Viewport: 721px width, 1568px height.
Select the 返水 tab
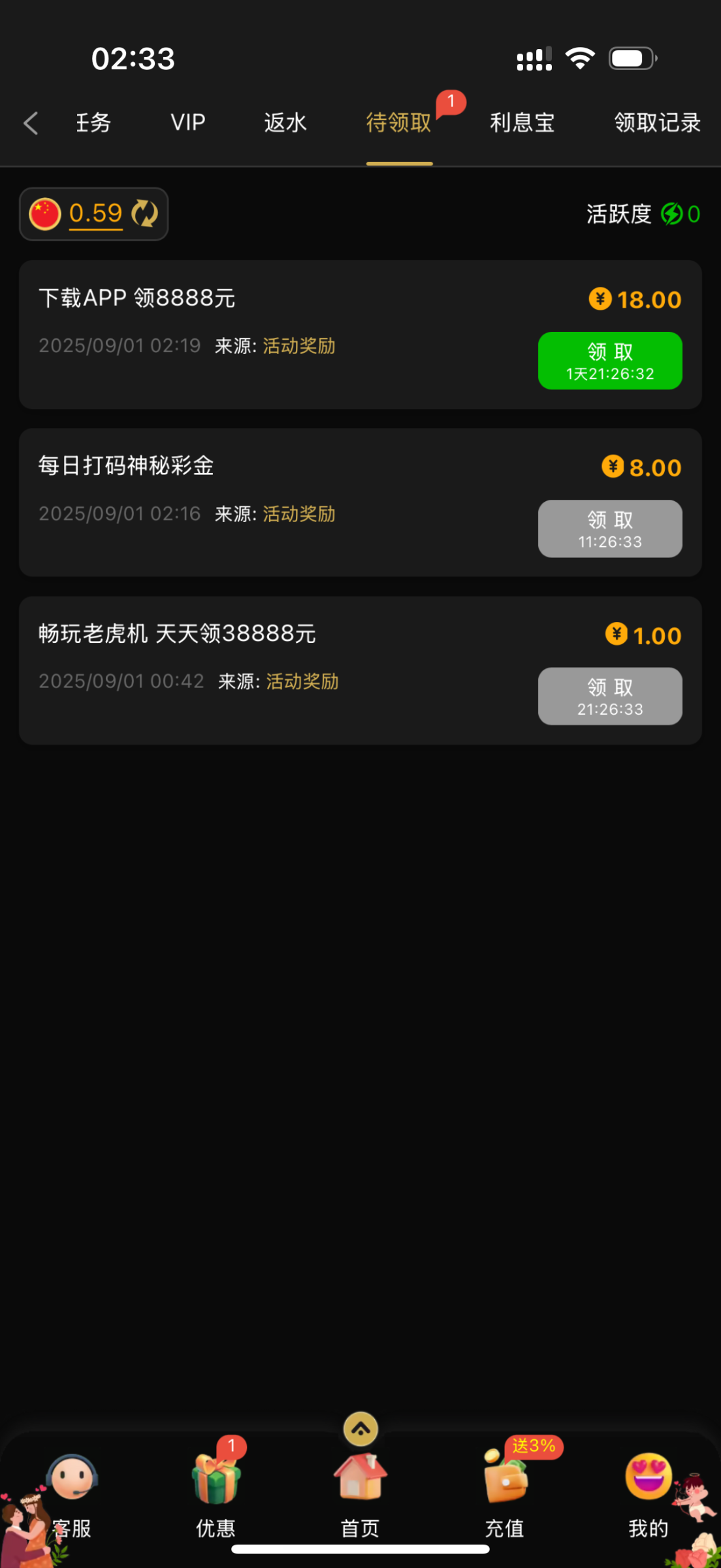click(285, 123)
